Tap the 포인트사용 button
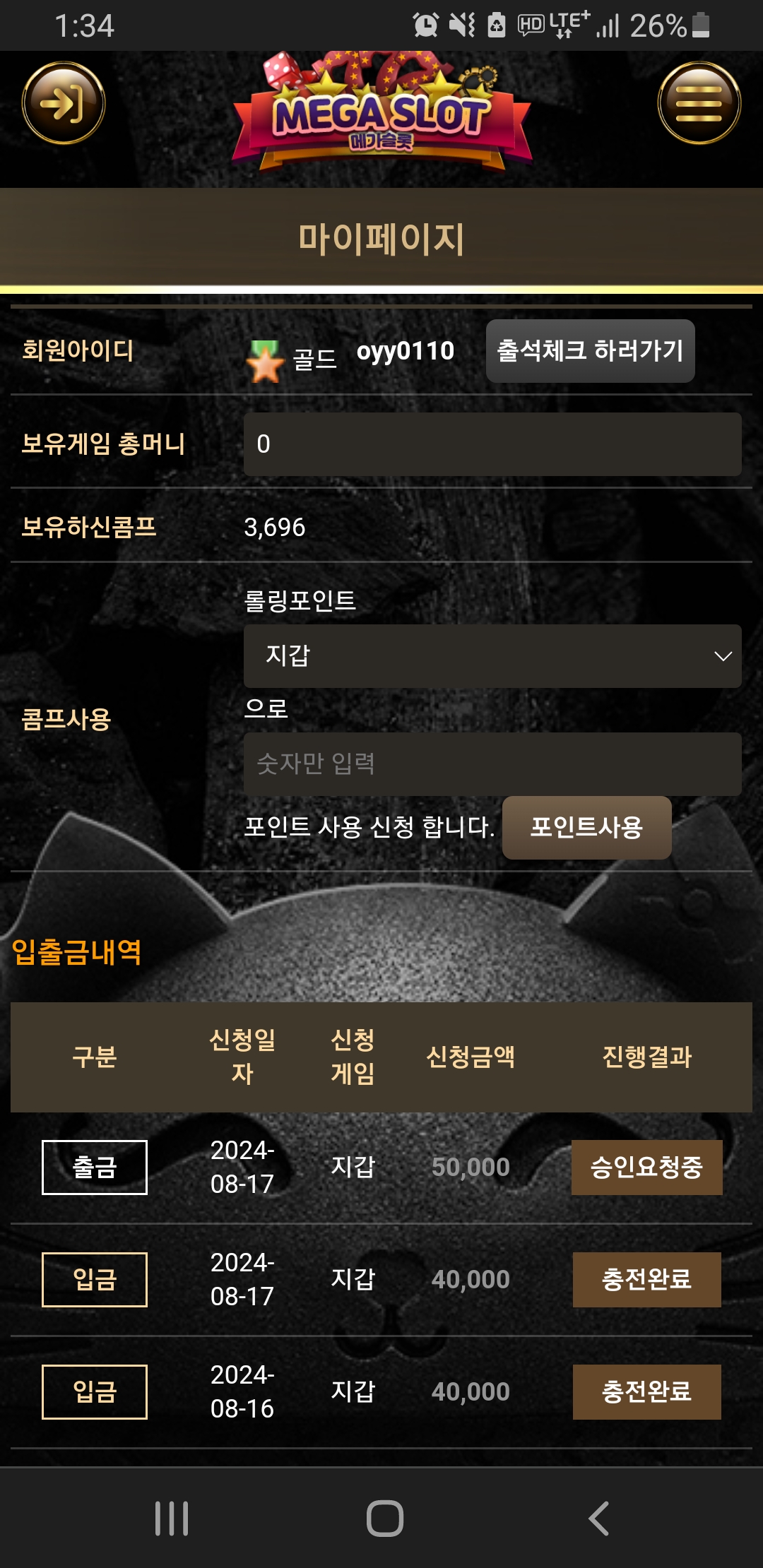Image resolution: width=763 pixels, height=1568 pixels. (586, 828)
